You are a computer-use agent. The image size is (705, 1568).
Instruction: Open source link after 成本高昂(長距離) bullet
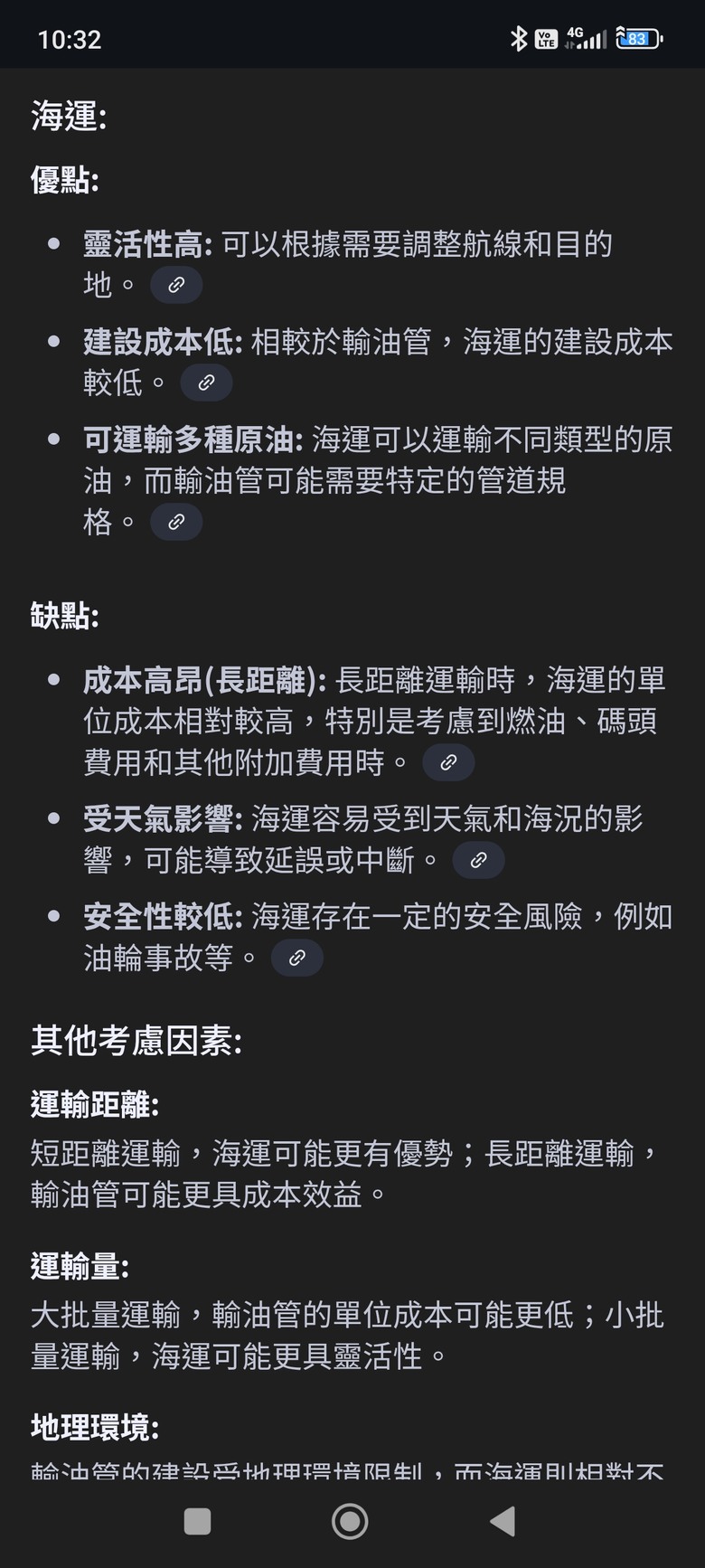(448, 762)
